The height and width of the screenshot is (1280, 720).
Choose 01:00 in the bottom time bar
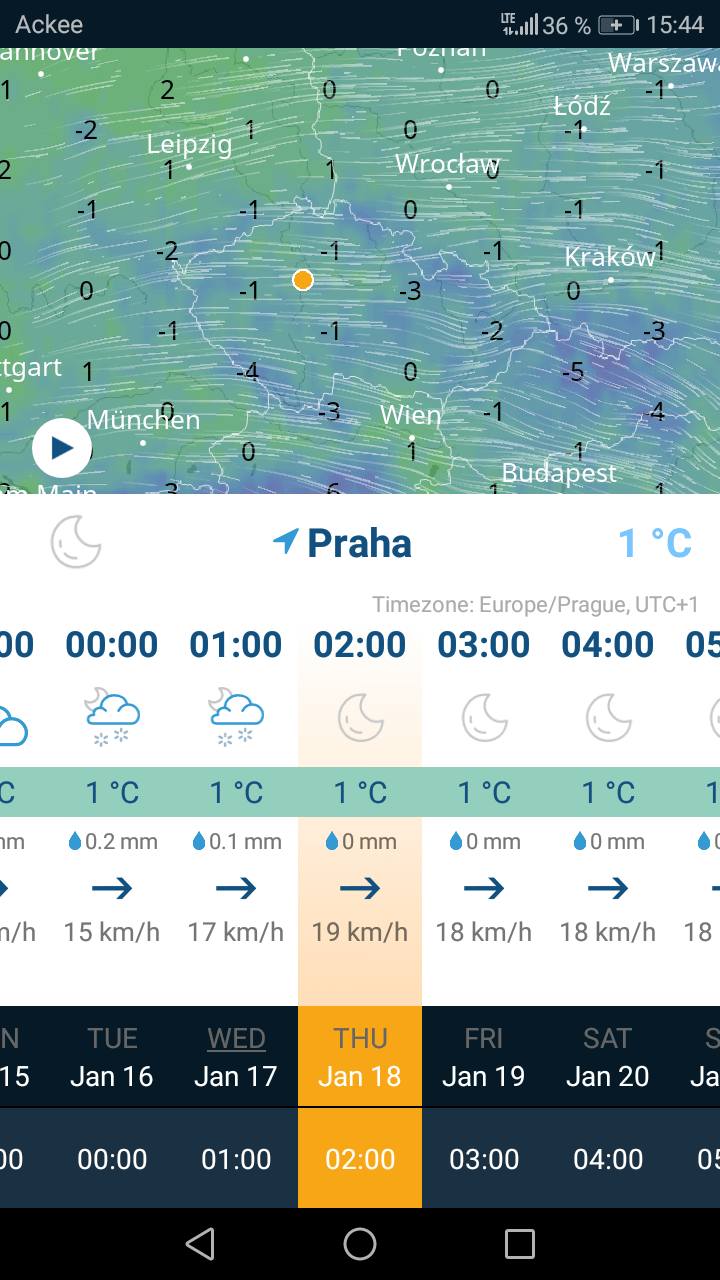point(236,1159)
